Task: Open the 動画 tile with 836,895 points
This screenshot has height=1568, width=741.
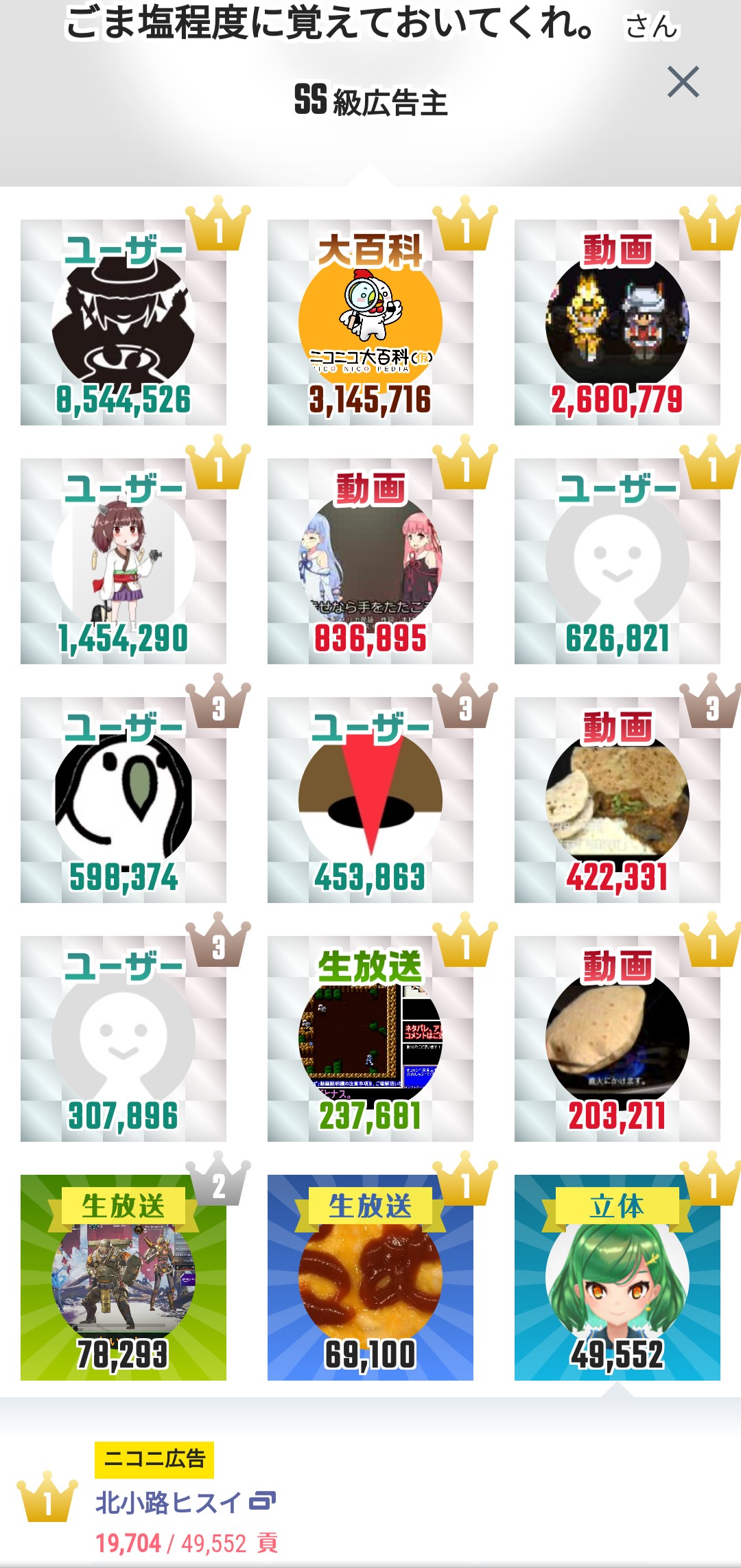Action: (370, 561)
